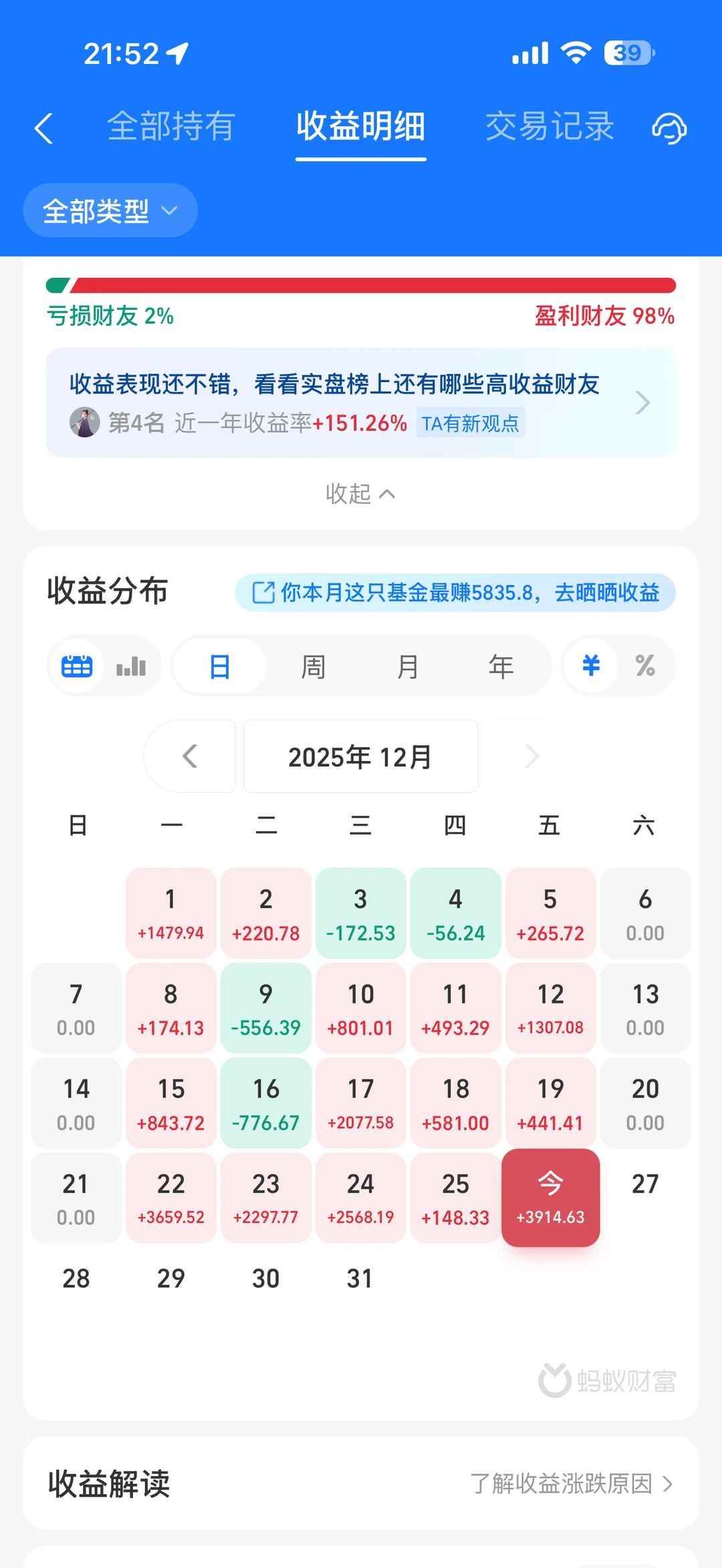This screenshot has height=1568, width=722.
Task: Go to previous month with left chevron
Action: [189, 756]
